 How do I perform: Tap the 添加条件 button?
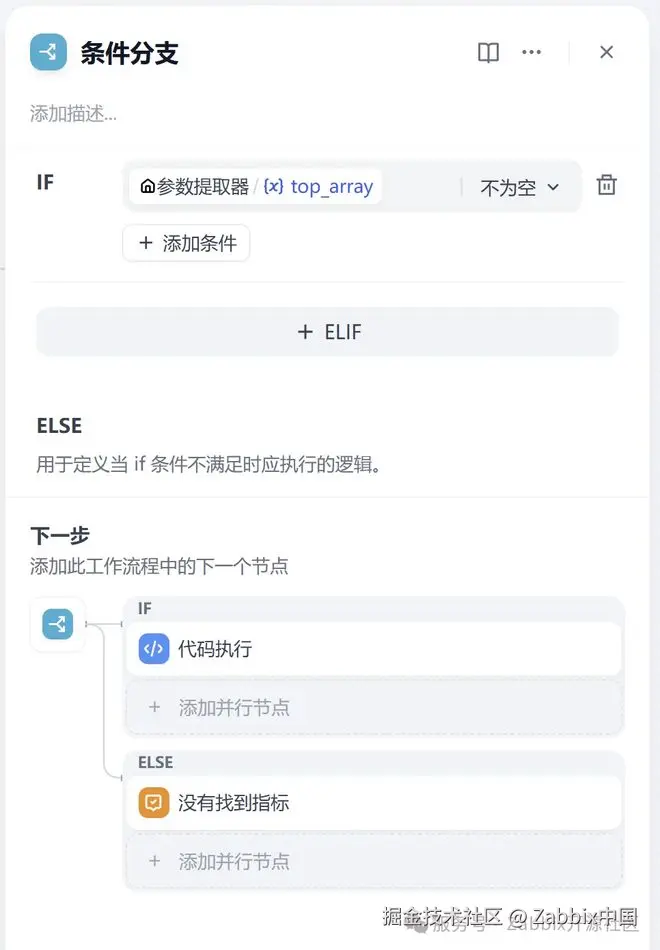coord(186,243)
